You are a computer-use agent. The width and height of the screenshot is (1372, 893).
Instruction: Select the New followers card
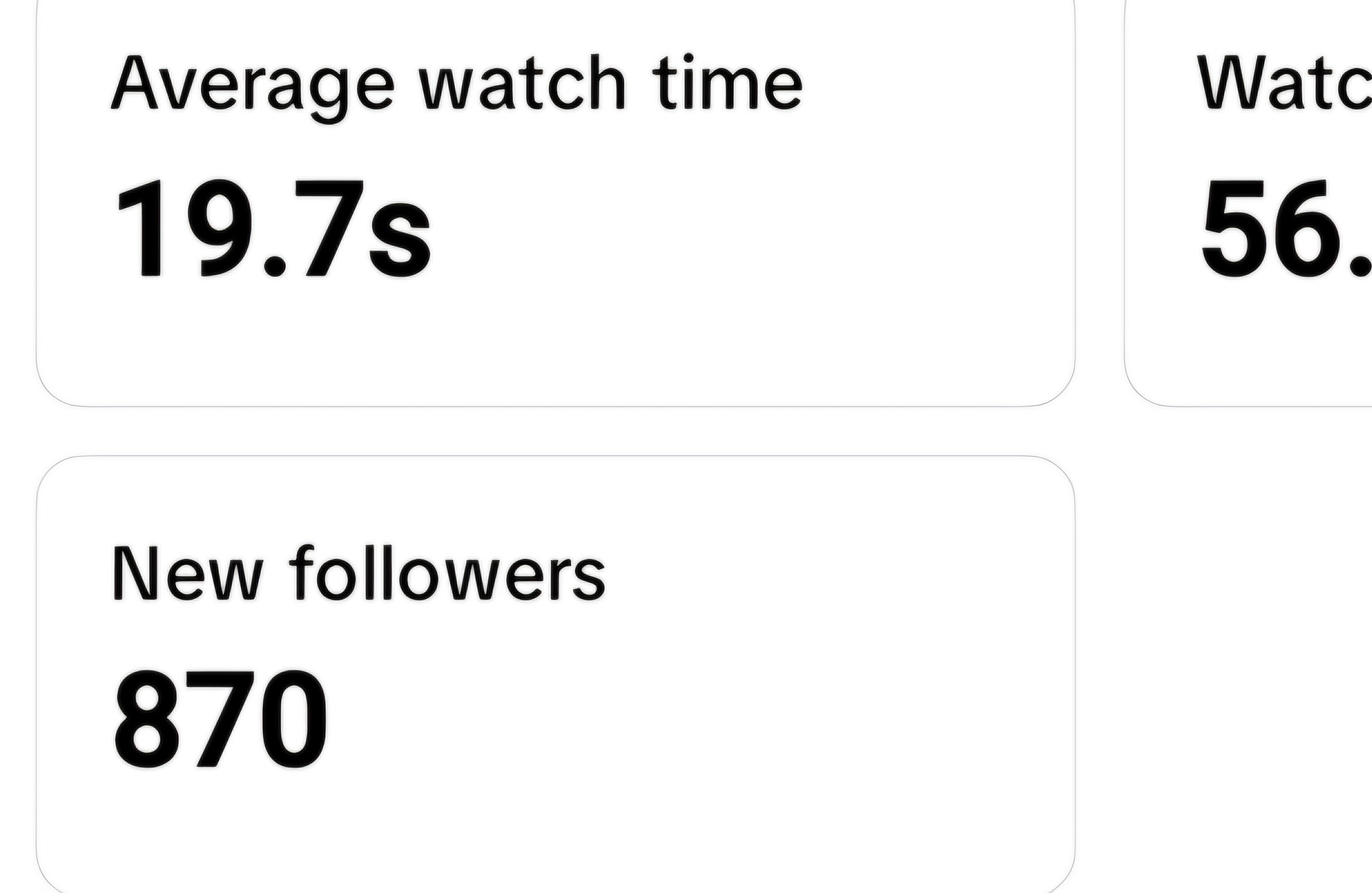[x=555, y=675]
